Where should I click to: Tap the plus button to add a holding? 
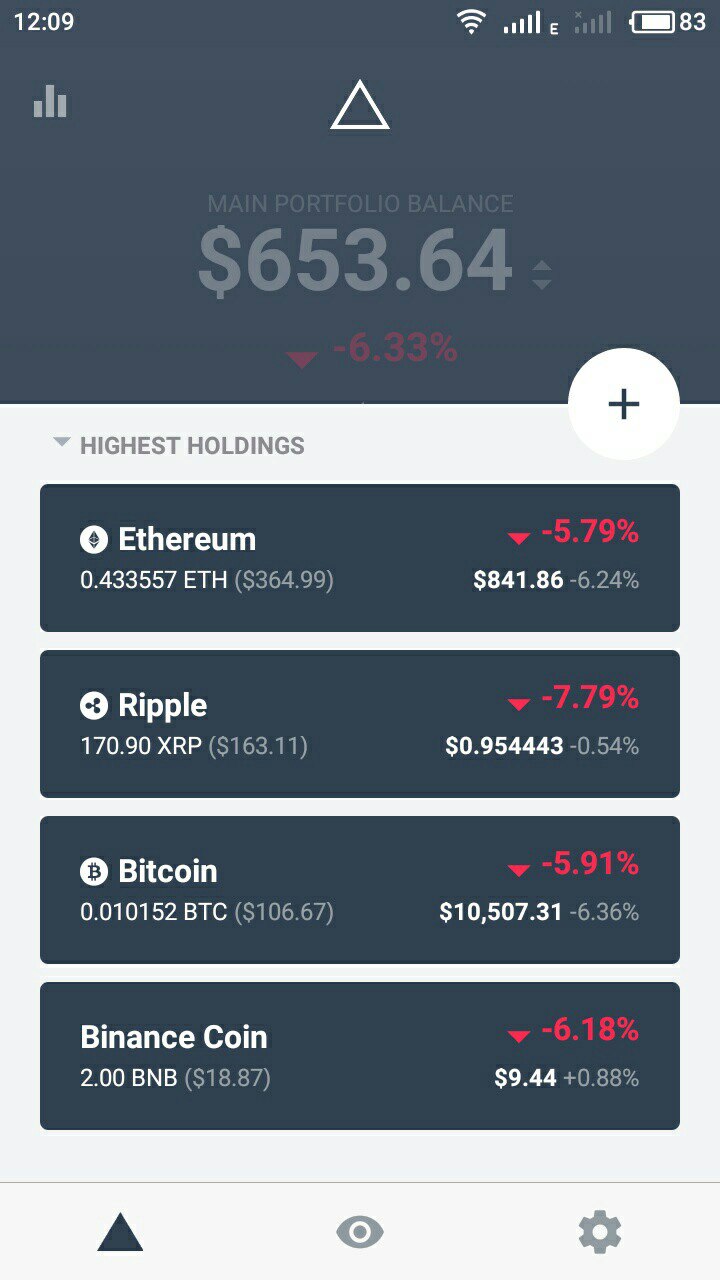[x=624, y=404]
